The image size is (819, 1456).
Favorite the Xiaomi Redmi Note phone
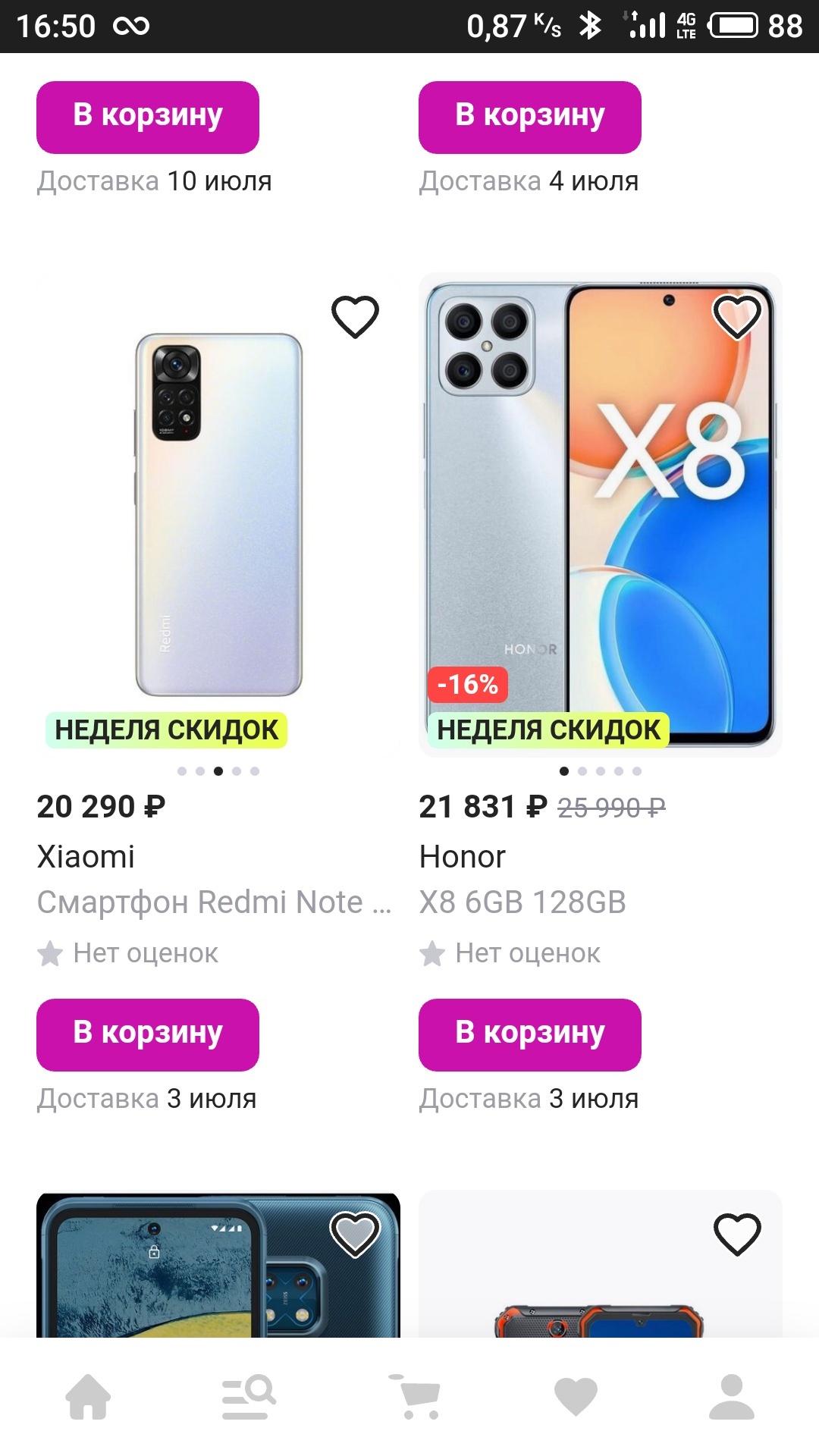pos(355,317)
